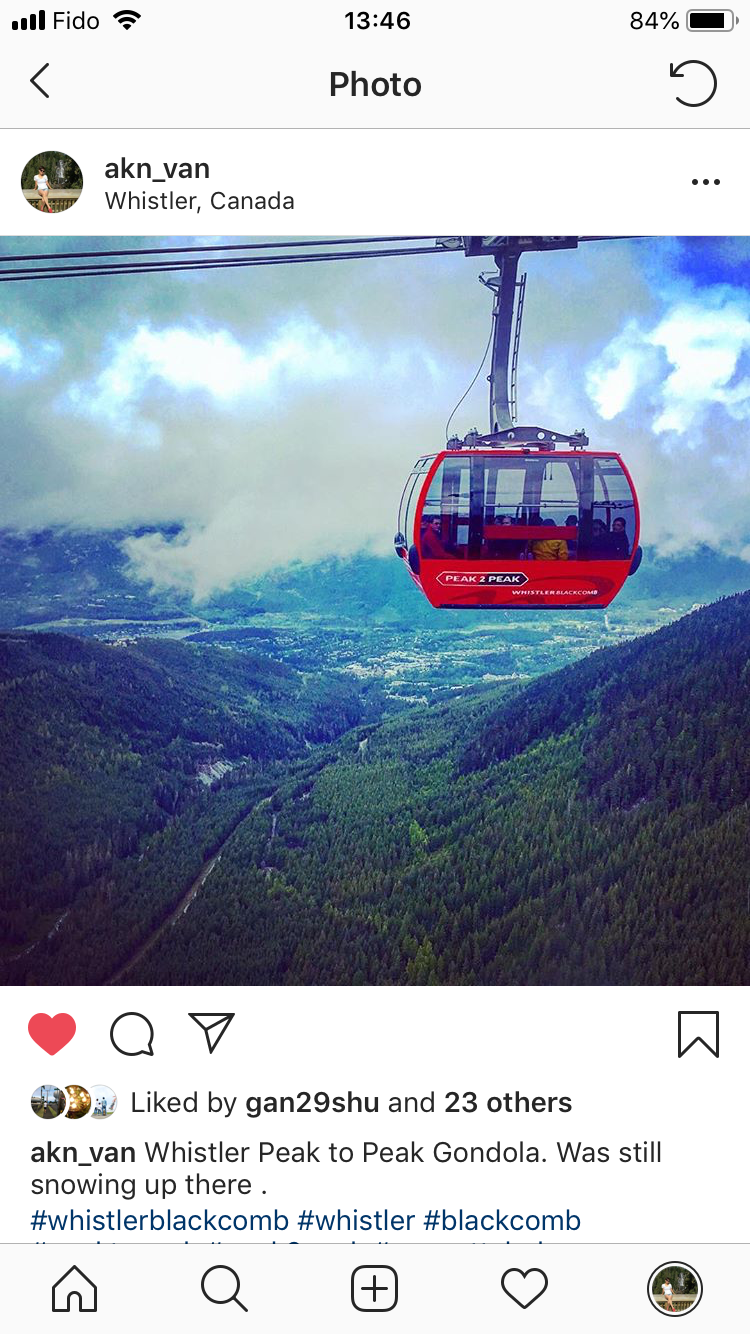Screen dimensions: 750x1334
Task: Refresh the post with the reload icon
Action: point(693,84)
